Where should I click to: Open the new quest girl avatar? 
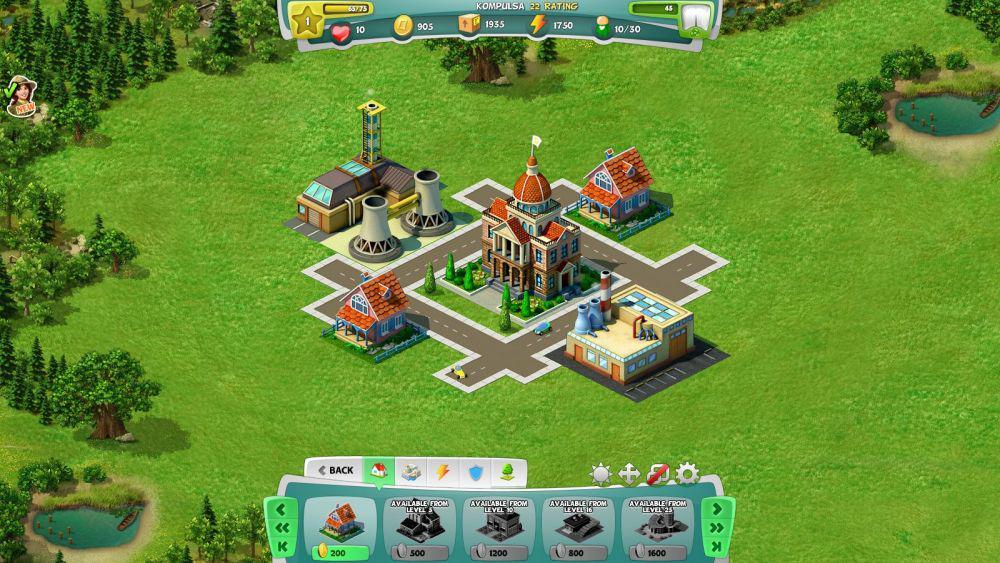click(20, 97)
